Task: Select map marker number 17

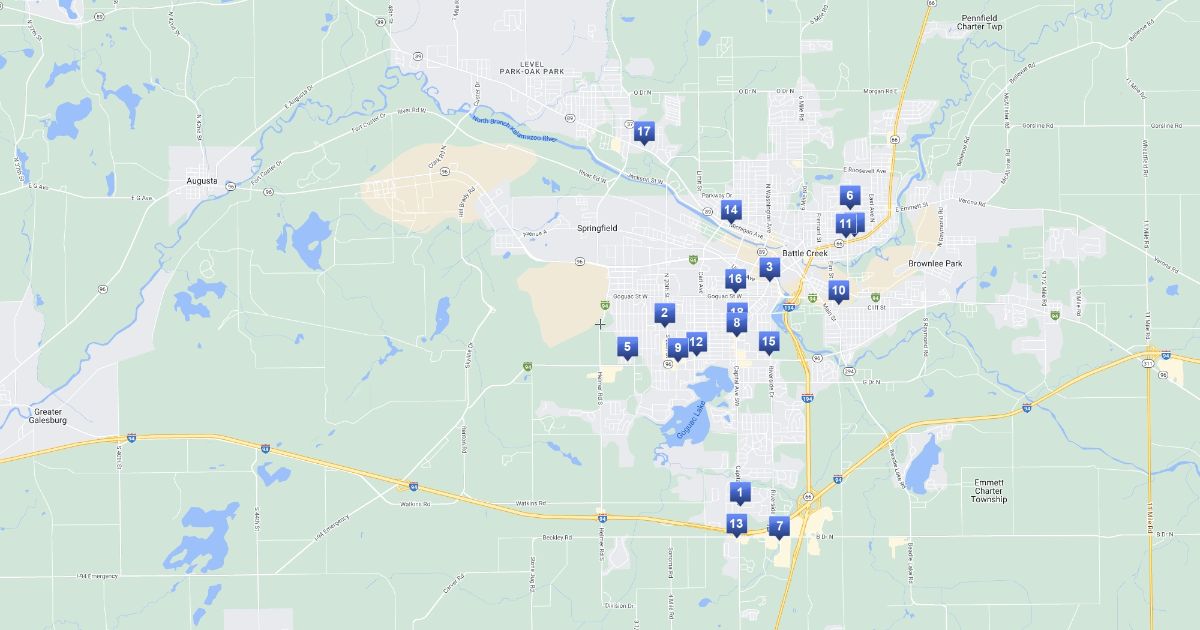Action: [x=644, y=131]
